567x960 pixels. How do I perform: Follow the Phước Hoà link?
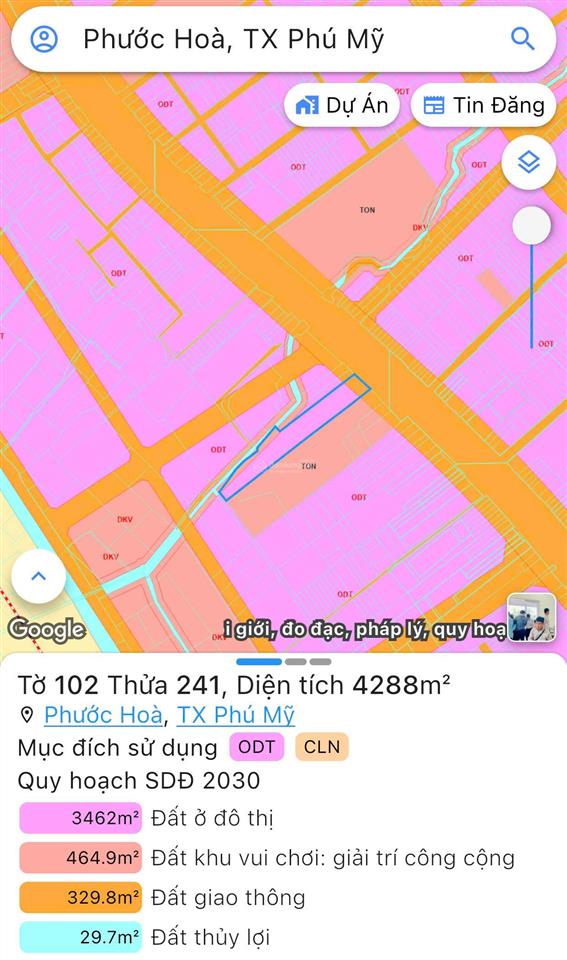pos(103,714)
